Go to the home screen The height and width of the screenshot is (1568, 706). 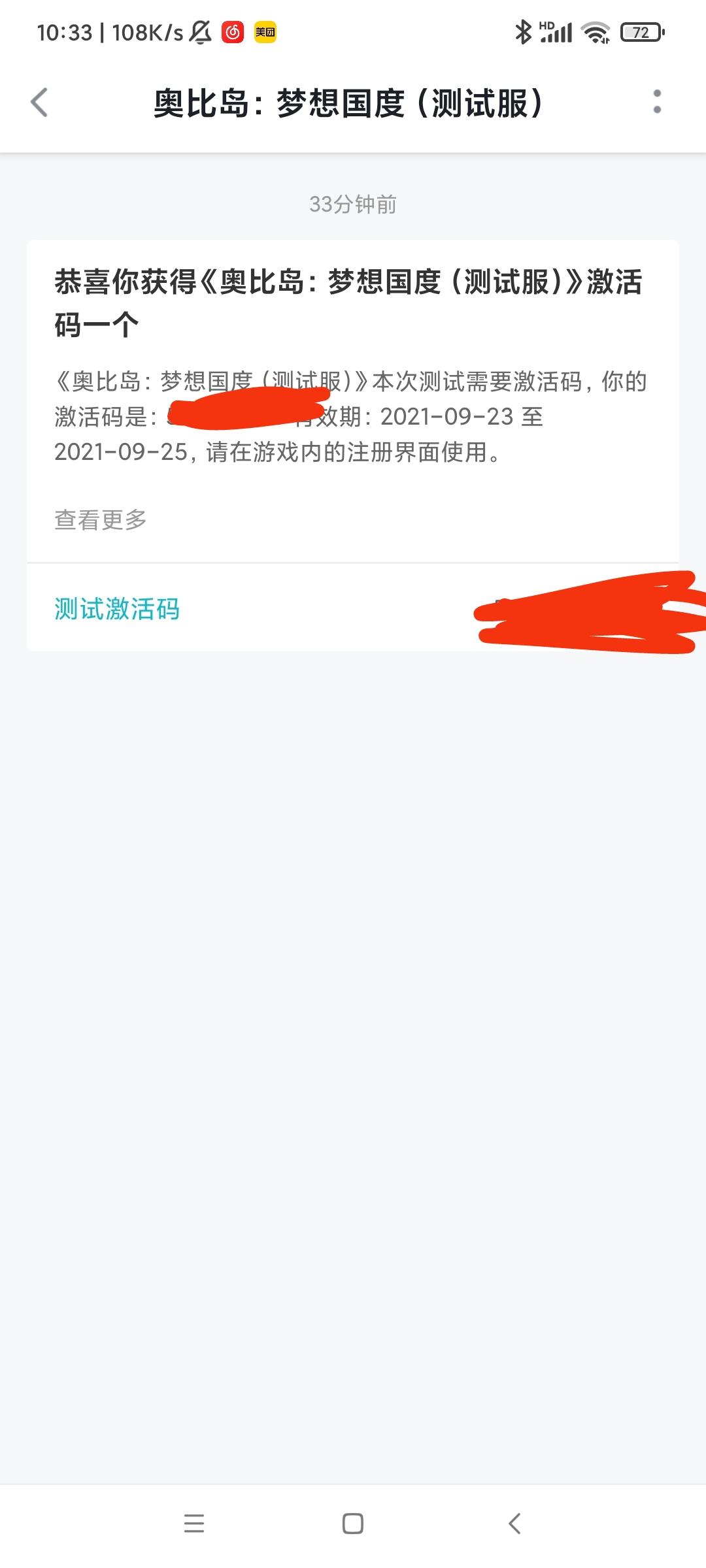(x=353, y=1524)
